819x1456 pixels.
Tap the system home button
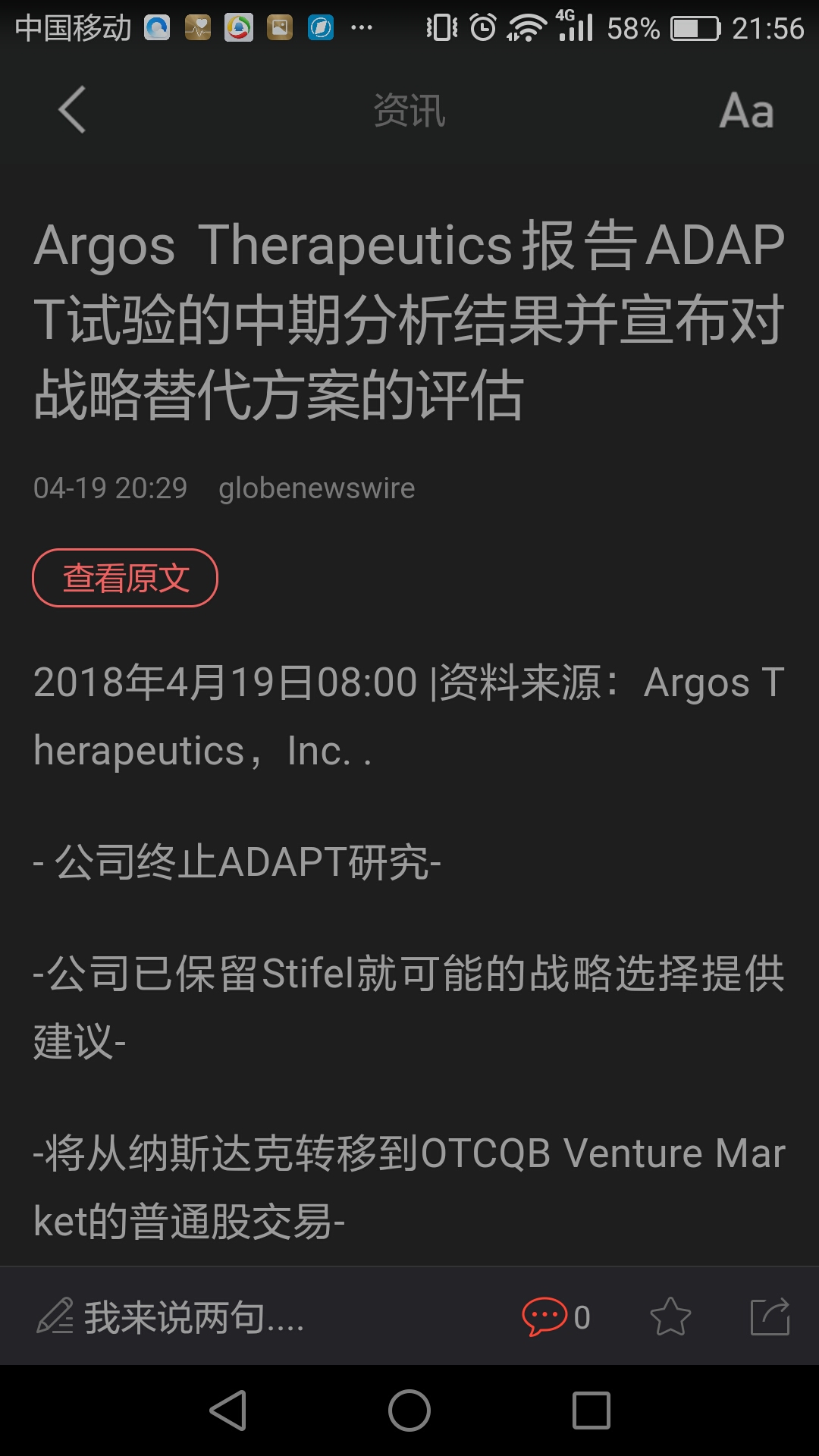tap(409, 1410)
